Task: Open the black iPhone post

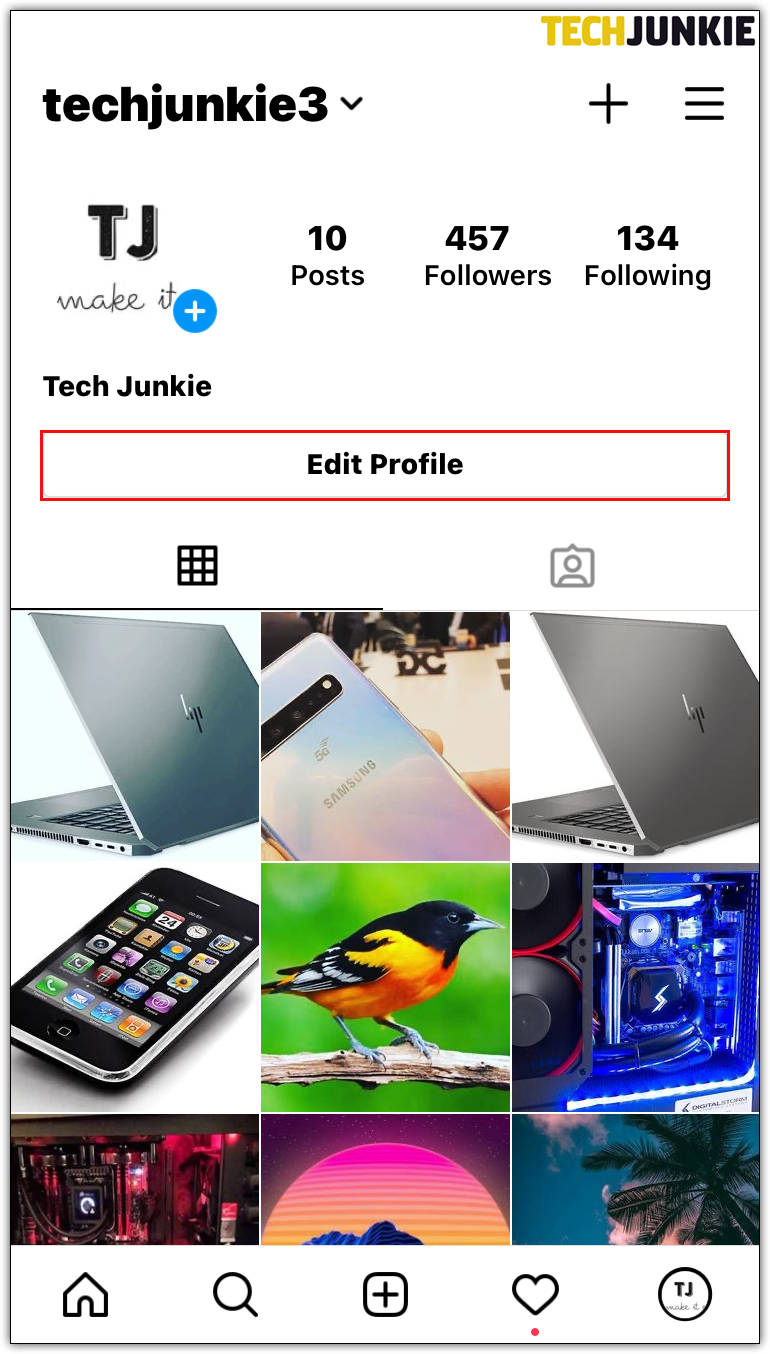Action: point(135,987)
